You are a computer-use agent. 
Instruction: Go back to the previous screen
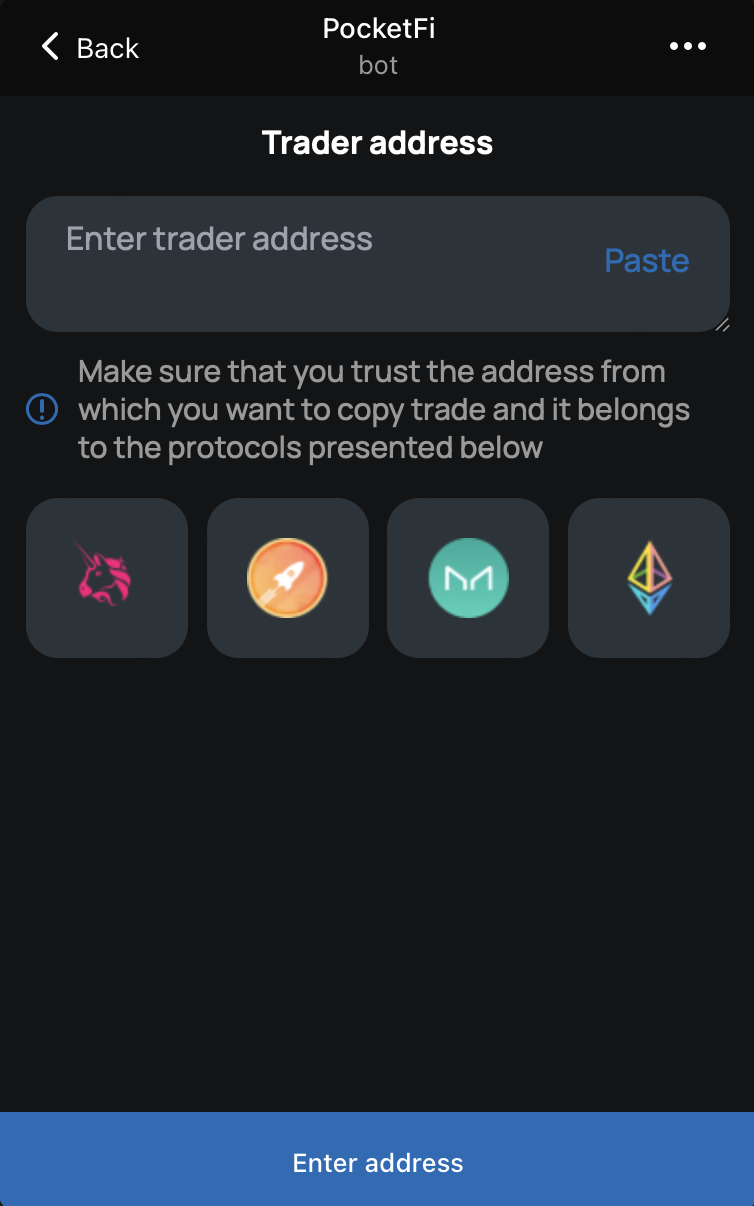(89, 47)
